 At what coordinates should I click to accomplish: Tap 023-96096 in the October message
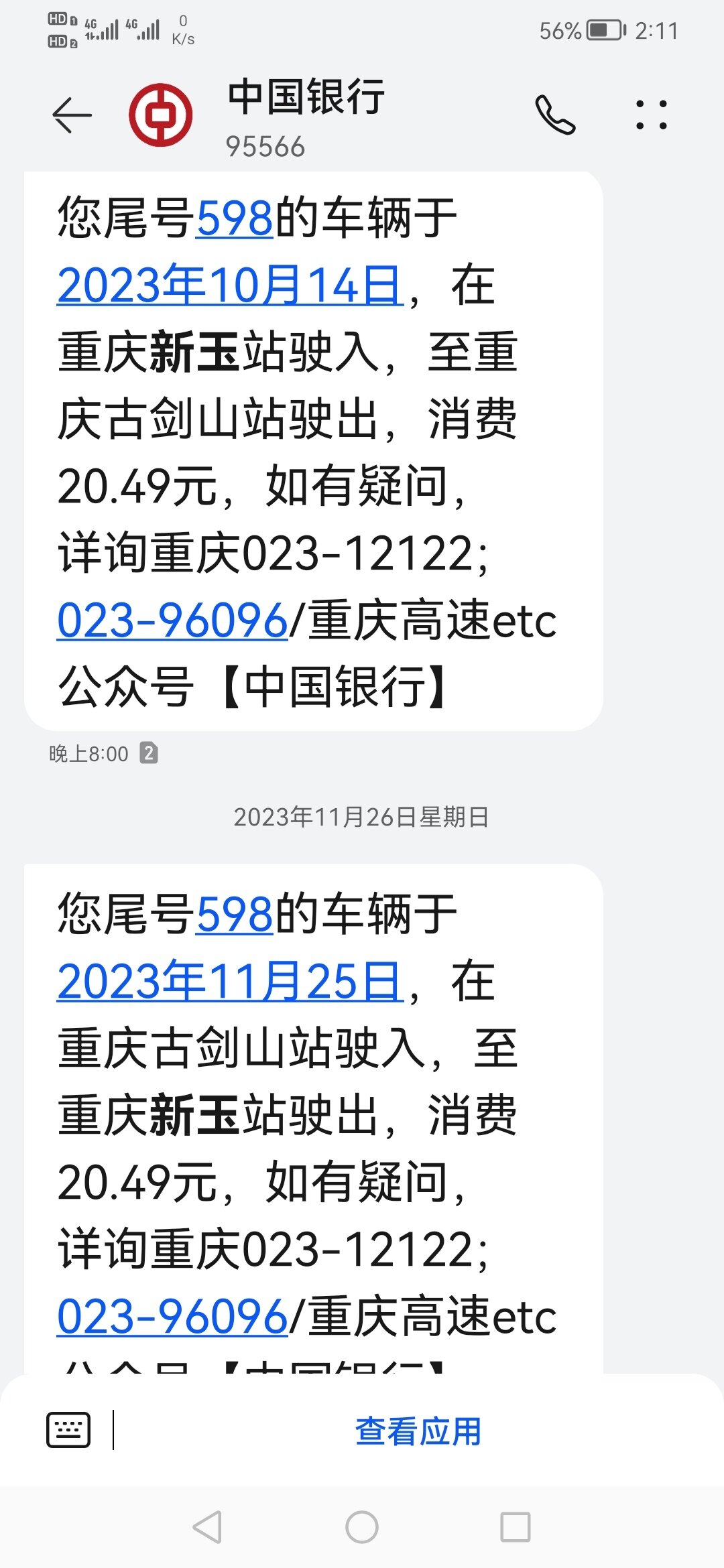point(172,621)
